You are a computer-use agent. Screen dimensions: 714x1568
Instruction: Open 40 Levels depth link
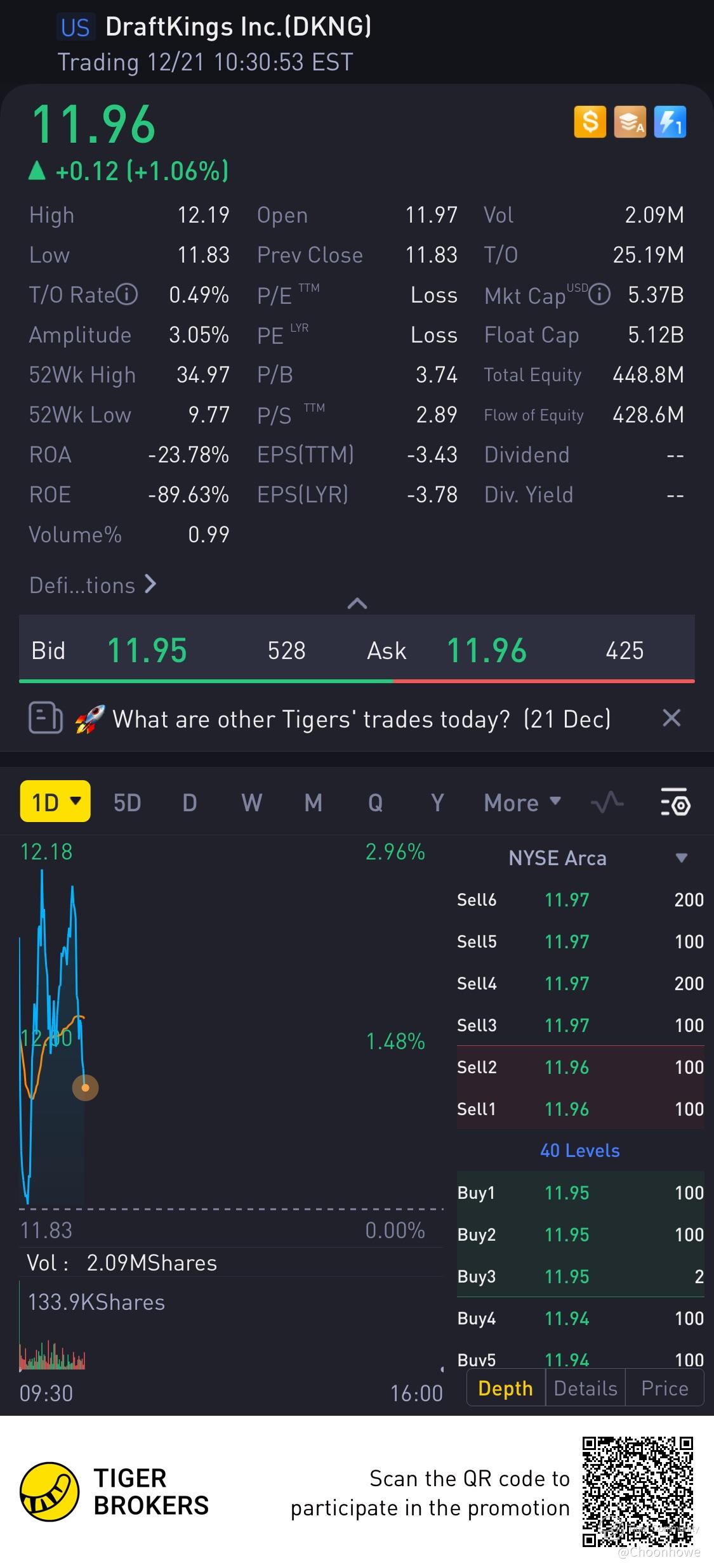(579, 1151)
